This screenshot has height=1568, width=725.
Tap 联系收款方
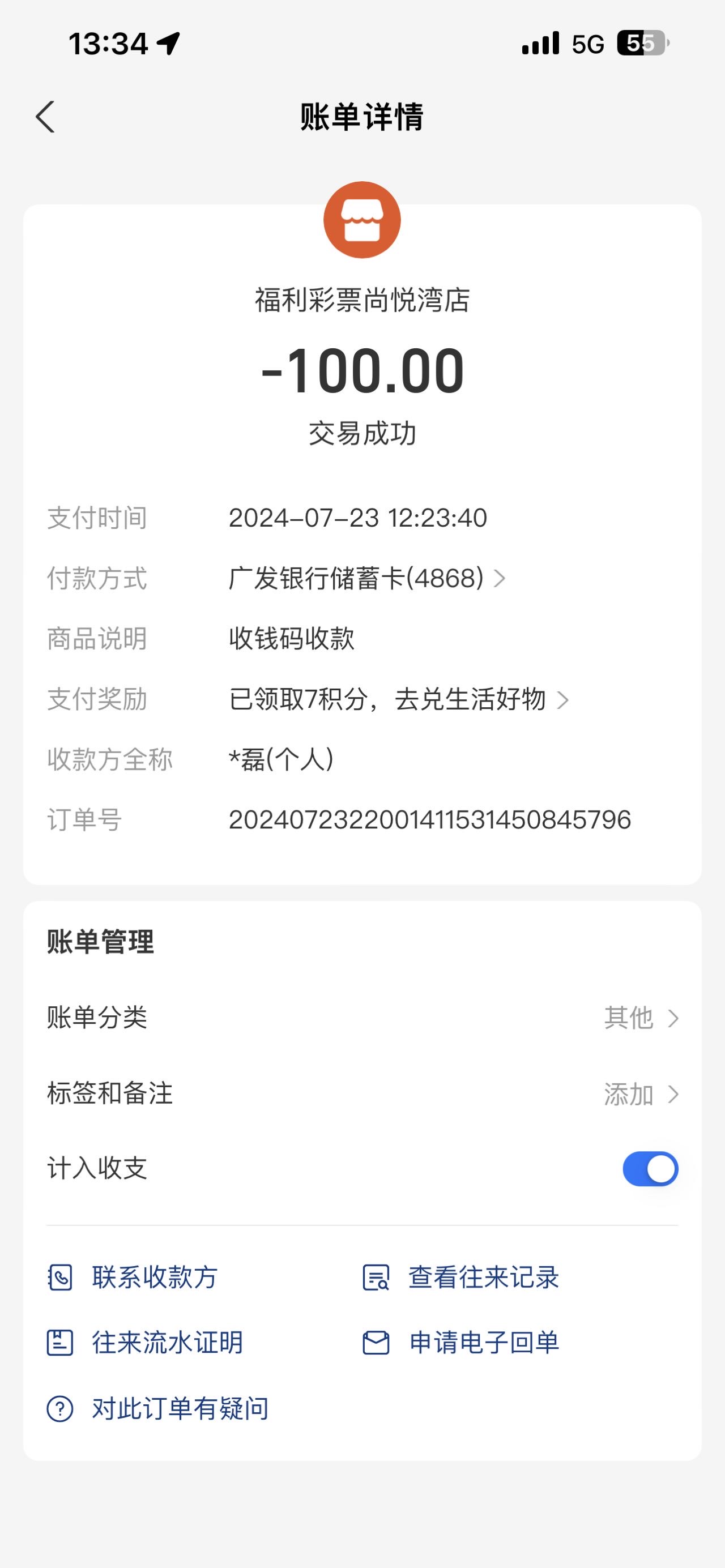[133, 1277]
